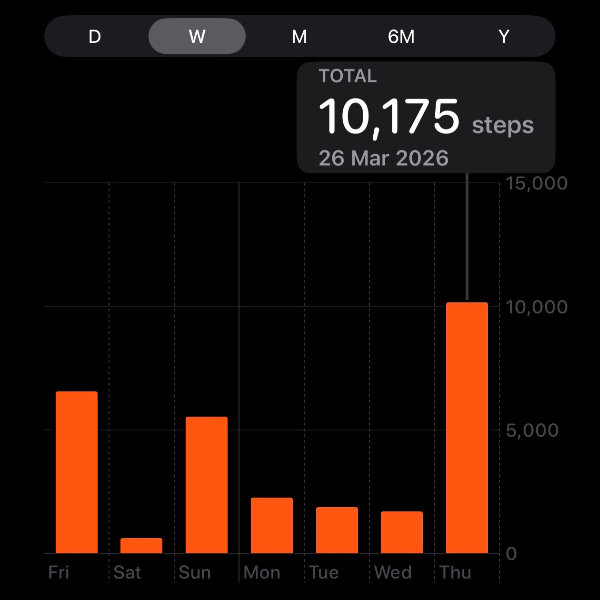Switch to the Y yearly view
The width and height of the screenshot is (600, 600).
[504, 36]
